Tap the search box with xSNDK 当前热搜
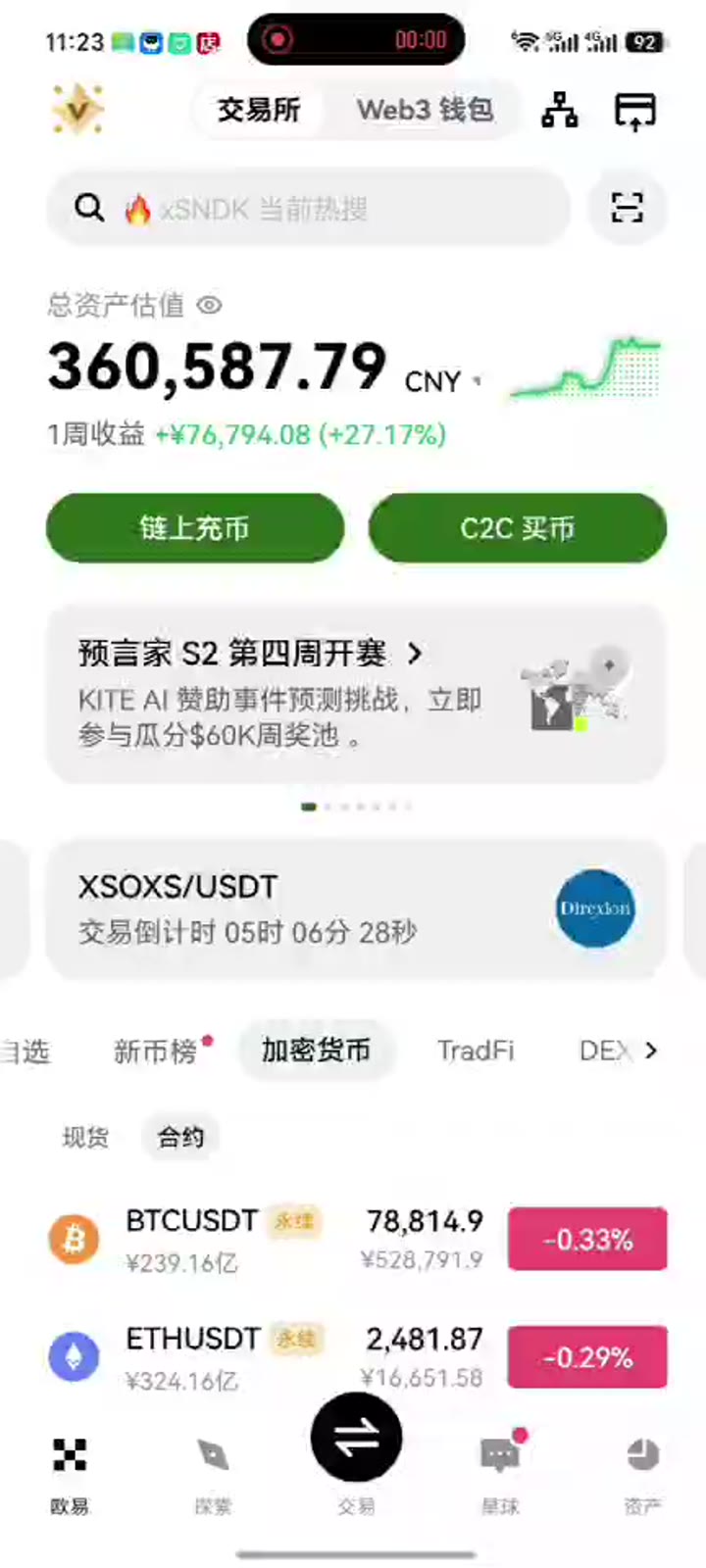 tap(308, 208)
